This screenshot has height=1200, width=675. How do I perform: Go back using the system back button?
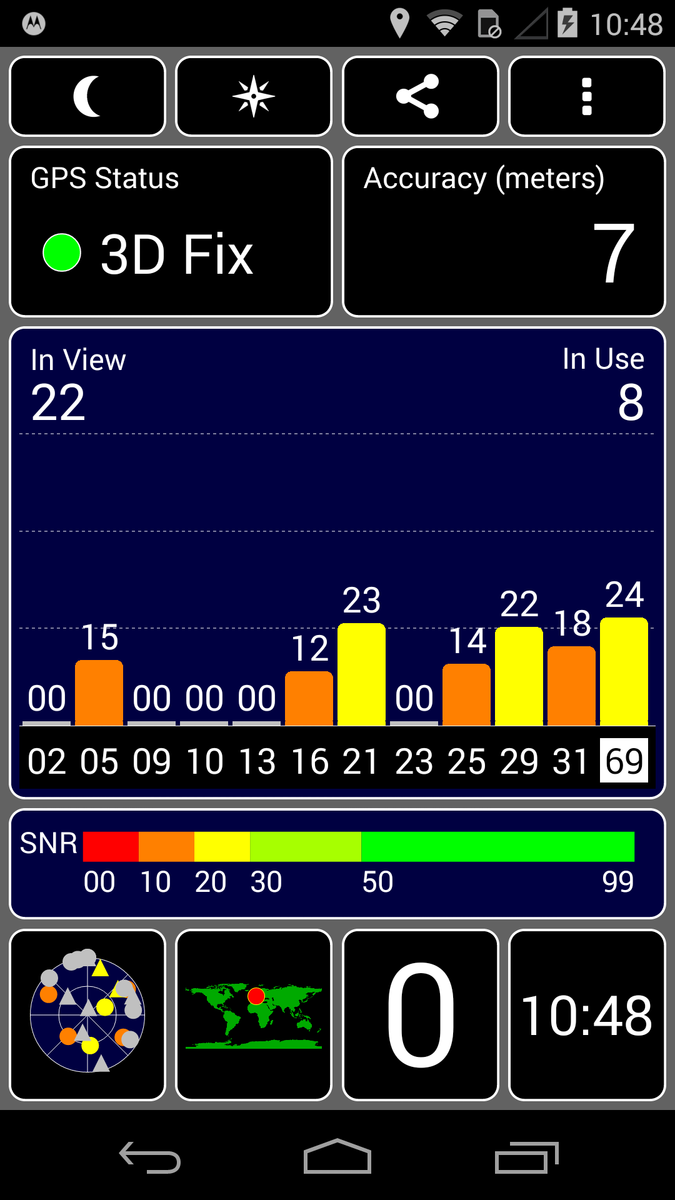(x=149, y=1157)
